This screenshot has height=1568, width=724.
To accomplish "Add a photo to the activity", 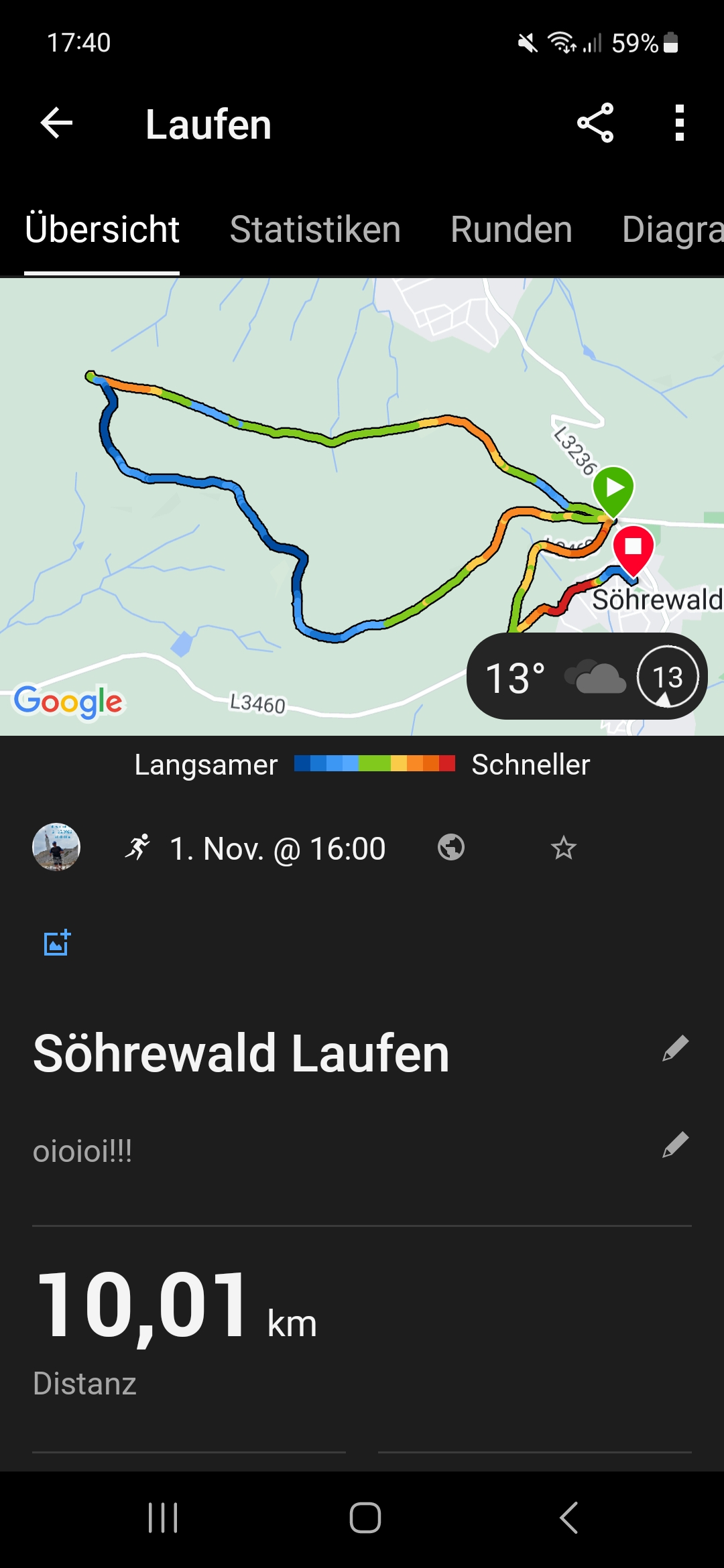I will point(57,943).
